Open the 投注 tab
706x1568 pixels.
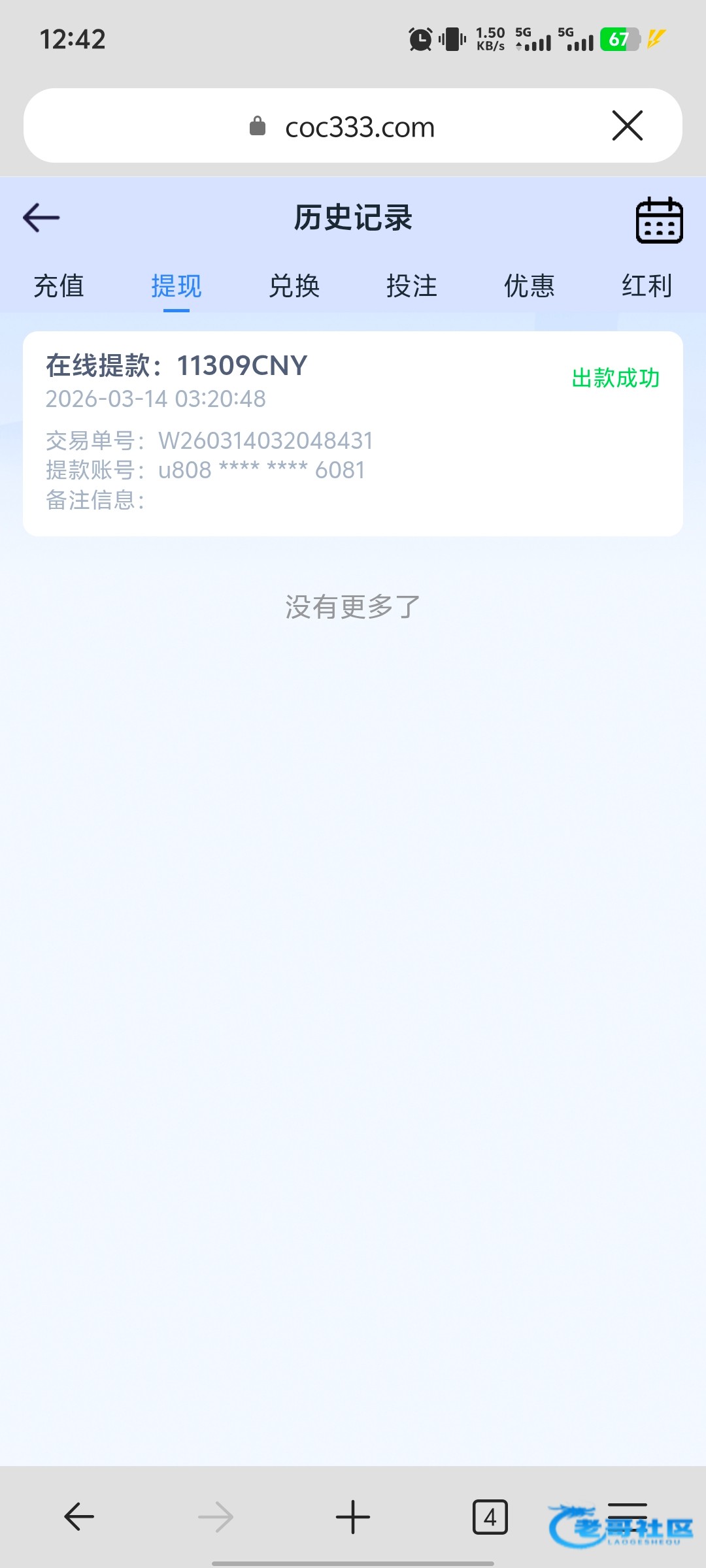(412, 286)
